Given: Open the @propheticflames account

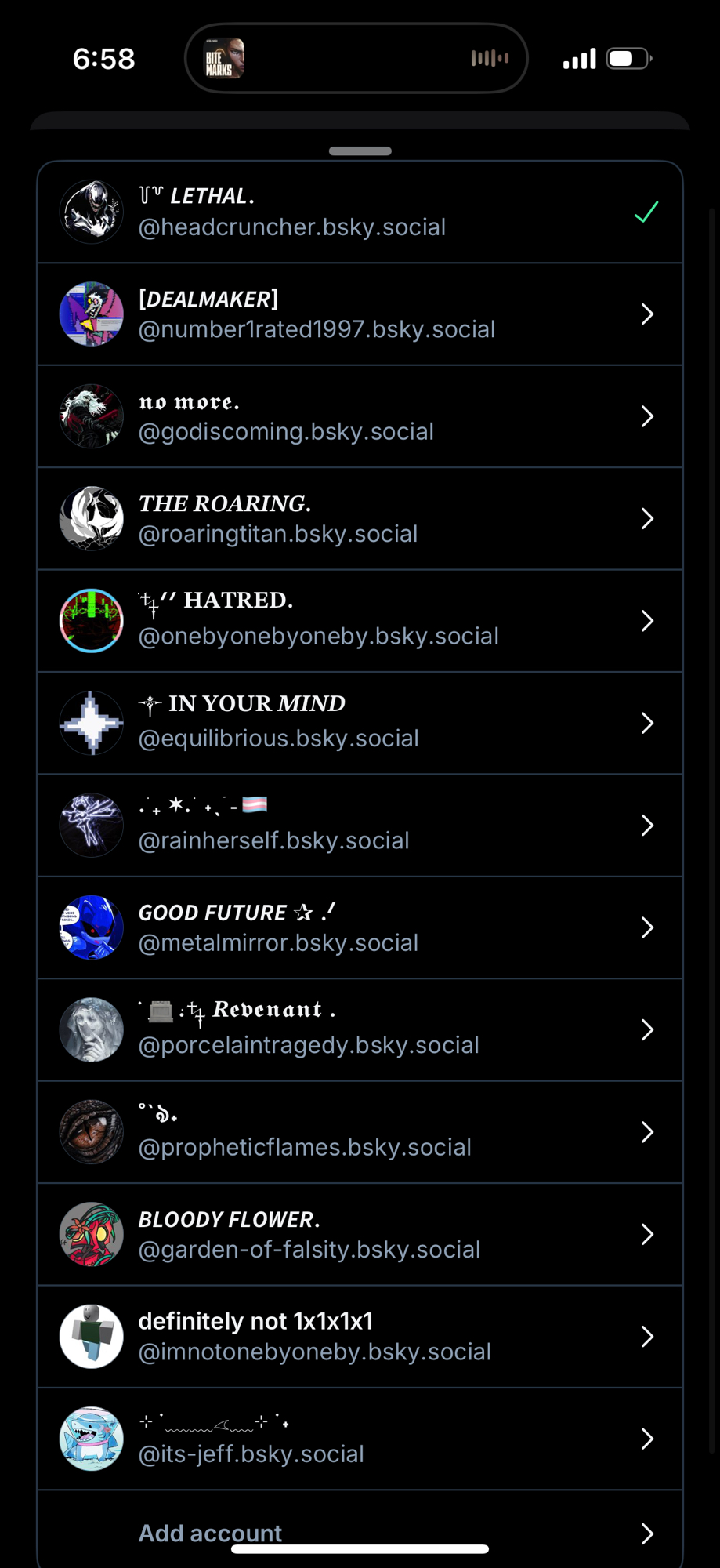Looking at the screenshot, I should [x=360, y=1131].
